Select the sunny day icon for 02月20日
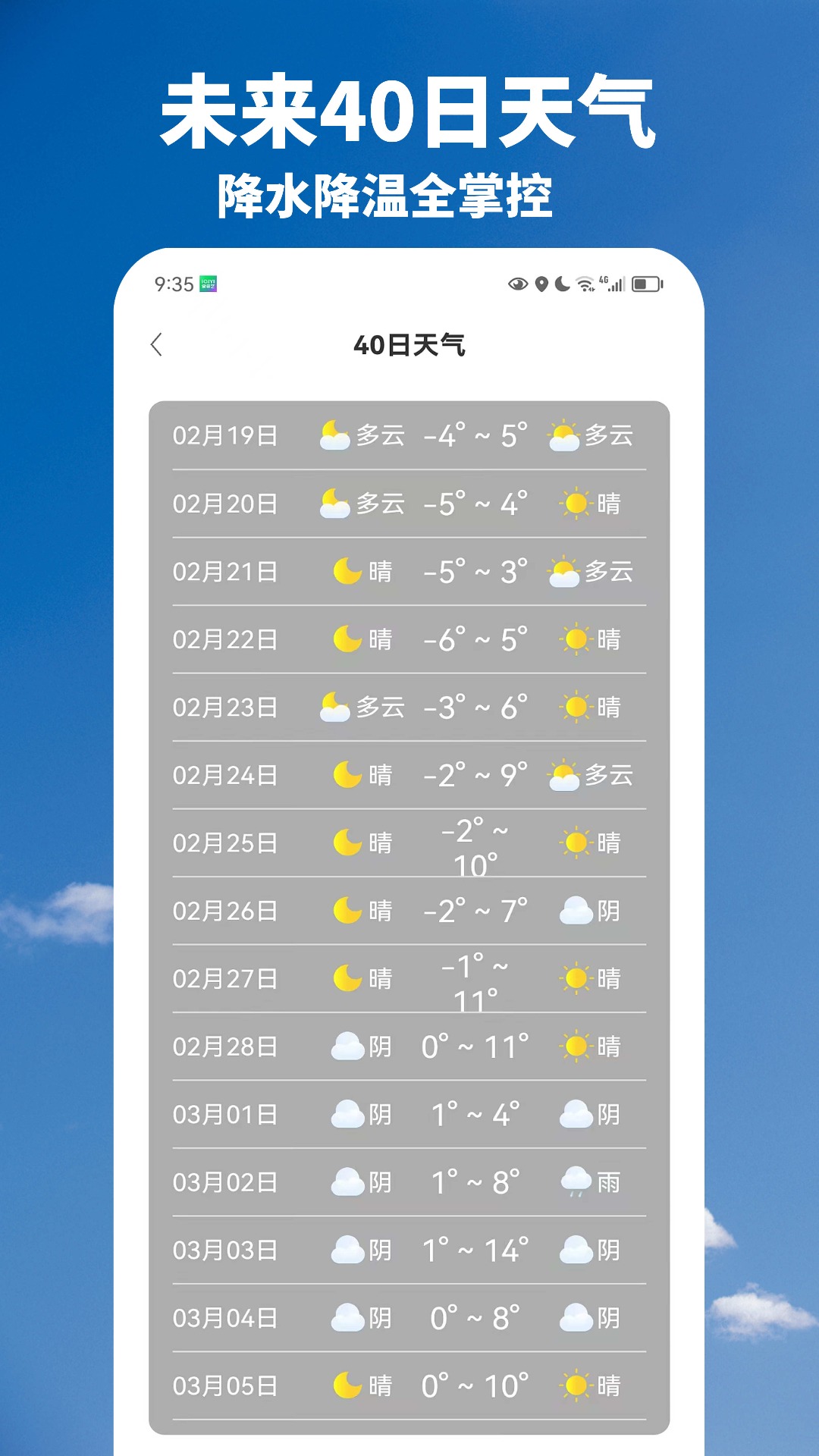The height and width of the screenshot is (1456, 819). 576,504
